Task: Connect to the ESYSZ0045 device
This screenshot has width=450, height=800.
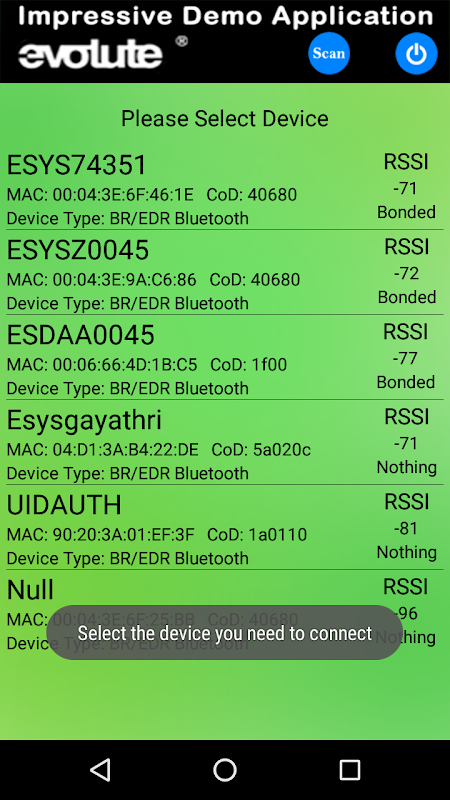Action: 224,272
